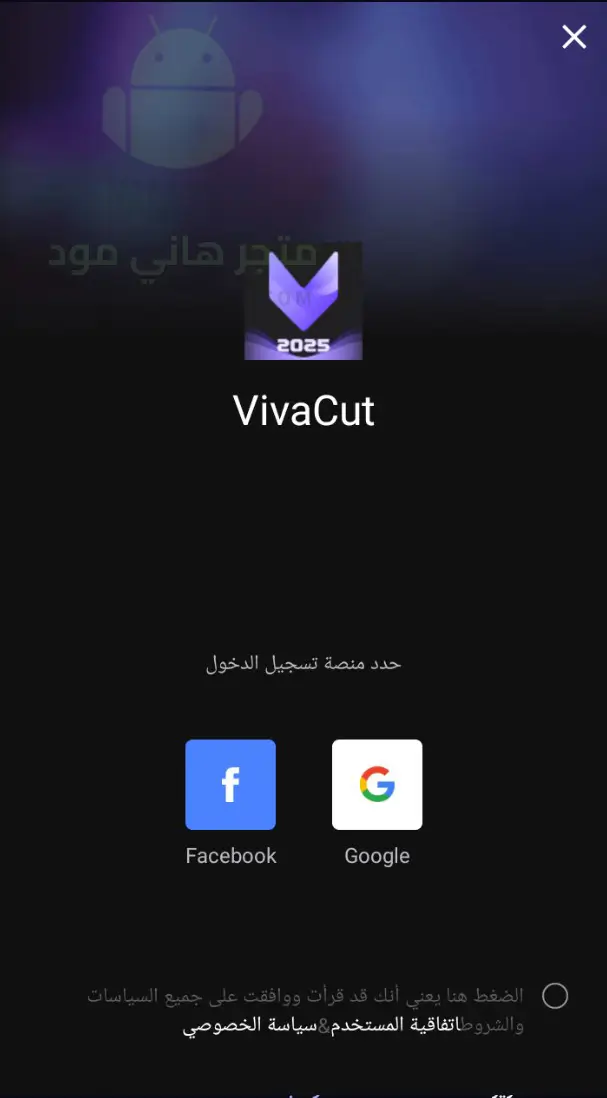Open the سياسة الخصوصي privacy policy link
Image resolution: width=607 pixels, height=1098 pixels.
(250, 1026)
